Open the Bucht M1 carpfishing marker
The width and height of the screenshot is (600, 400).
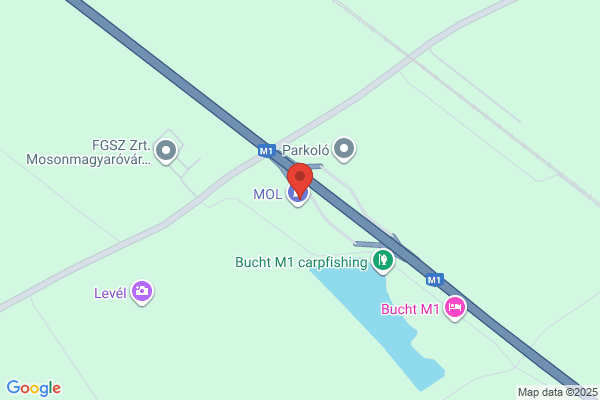382,262
